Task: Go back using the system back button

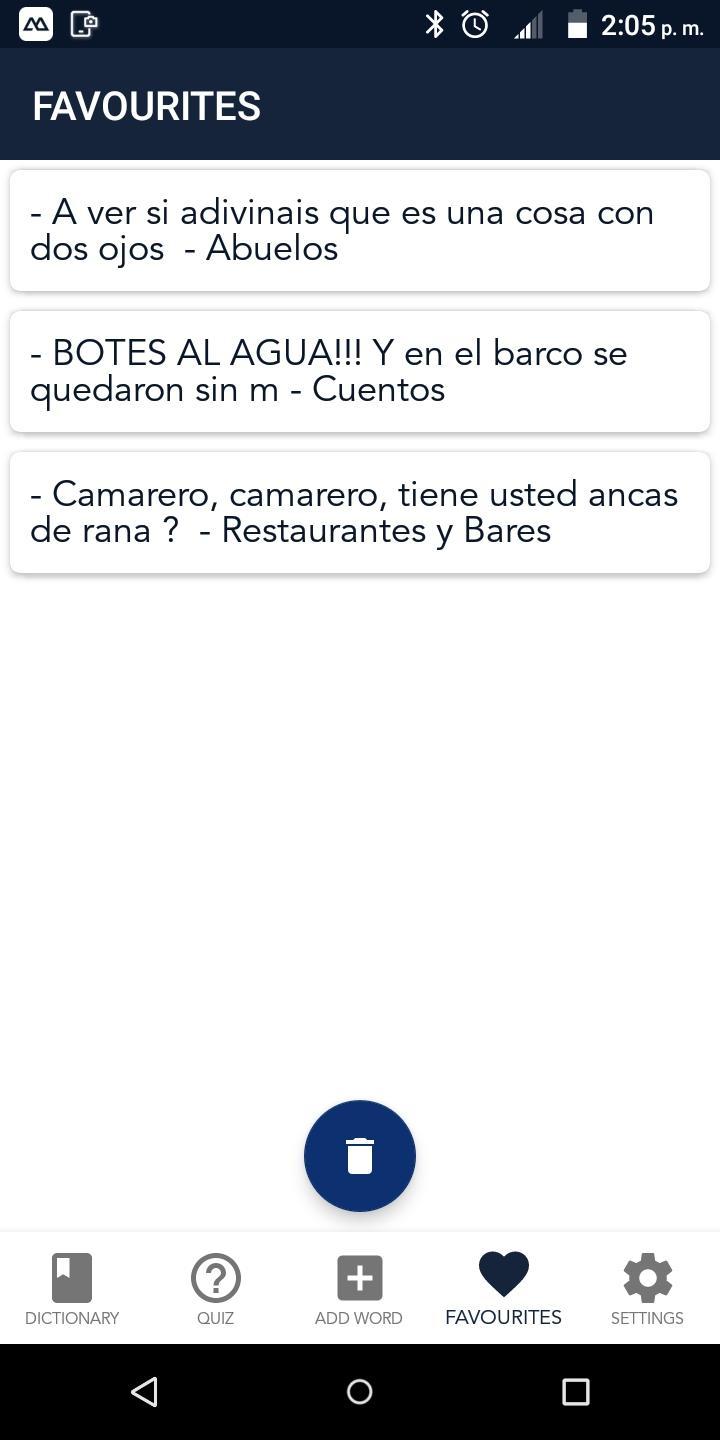Action: tap(145, 1391)
